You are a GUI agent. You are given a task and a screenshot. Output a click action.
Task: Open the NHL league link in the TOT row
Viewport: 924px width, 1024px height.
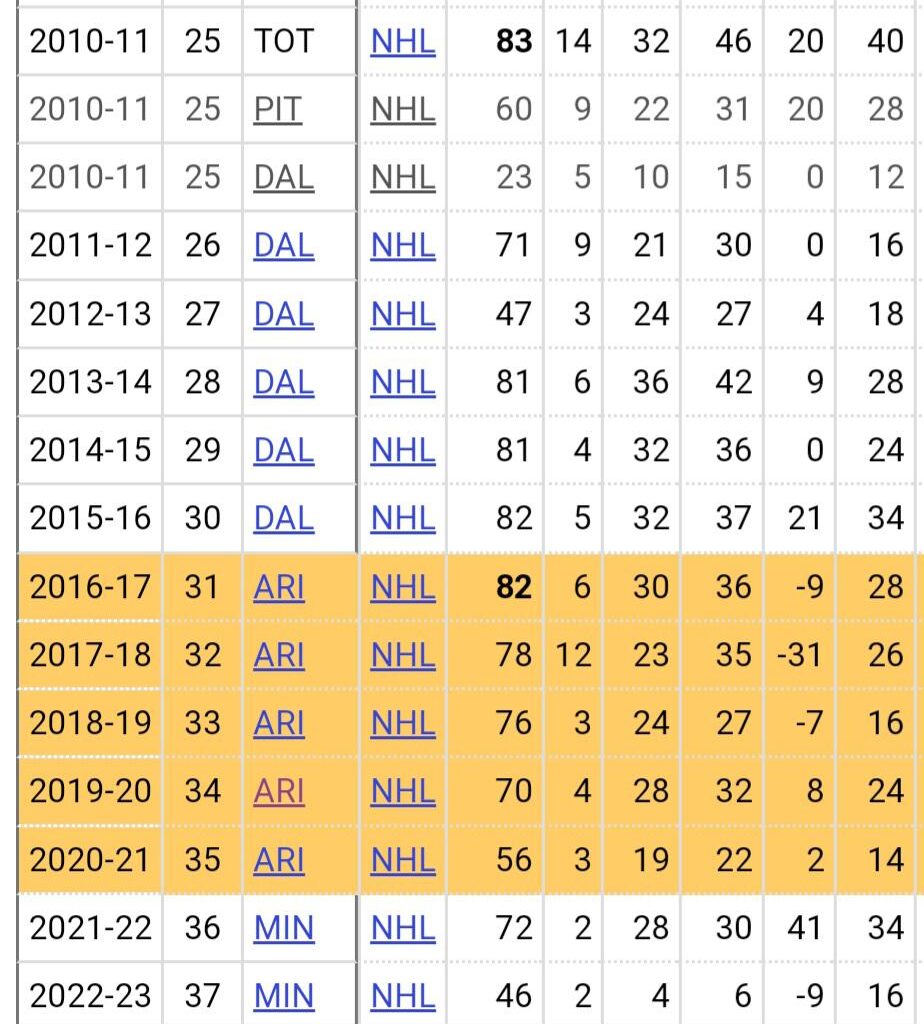pyautogui.click(x=403, y=41)
